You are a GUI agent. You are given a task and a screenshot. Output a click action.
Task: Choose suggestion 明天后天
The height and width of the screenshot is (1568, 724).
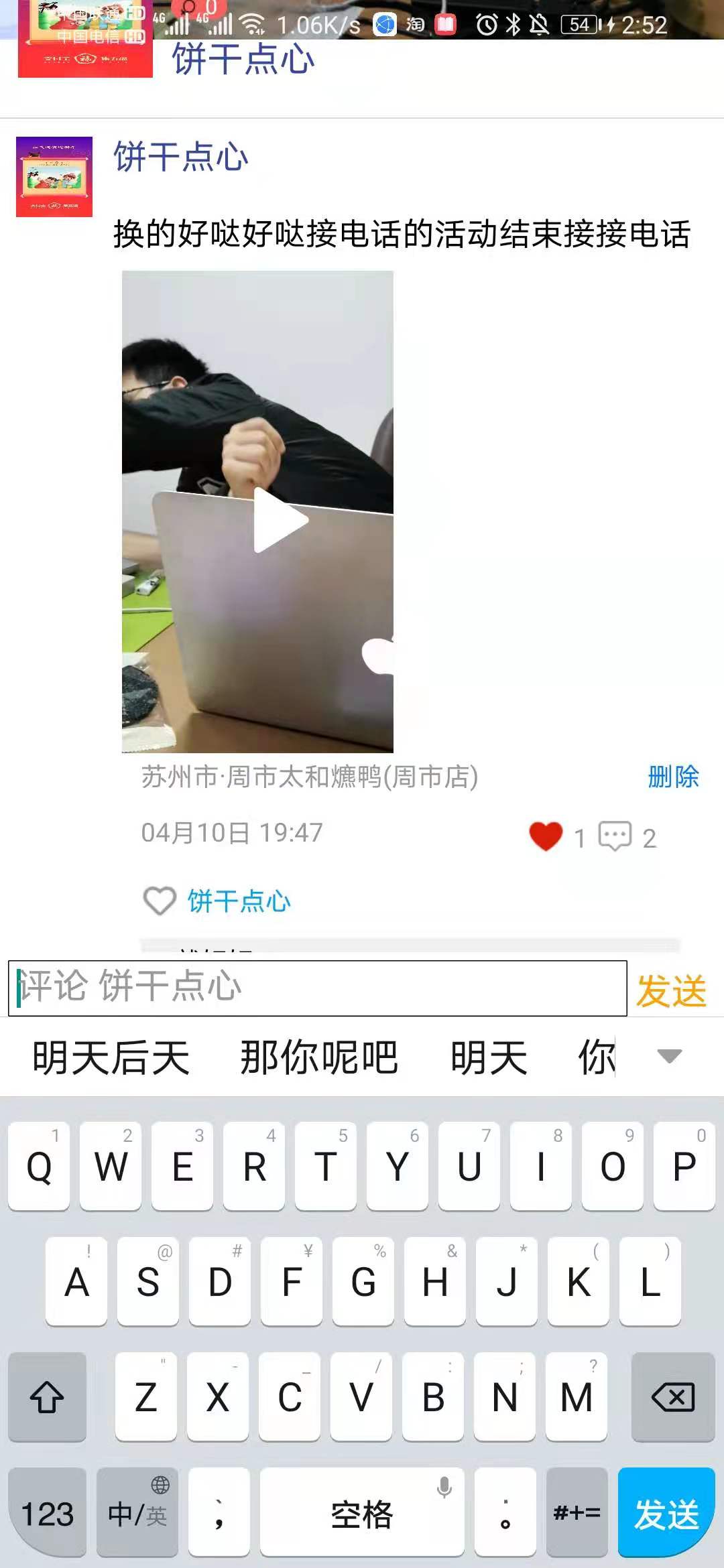click(111, 1057)
